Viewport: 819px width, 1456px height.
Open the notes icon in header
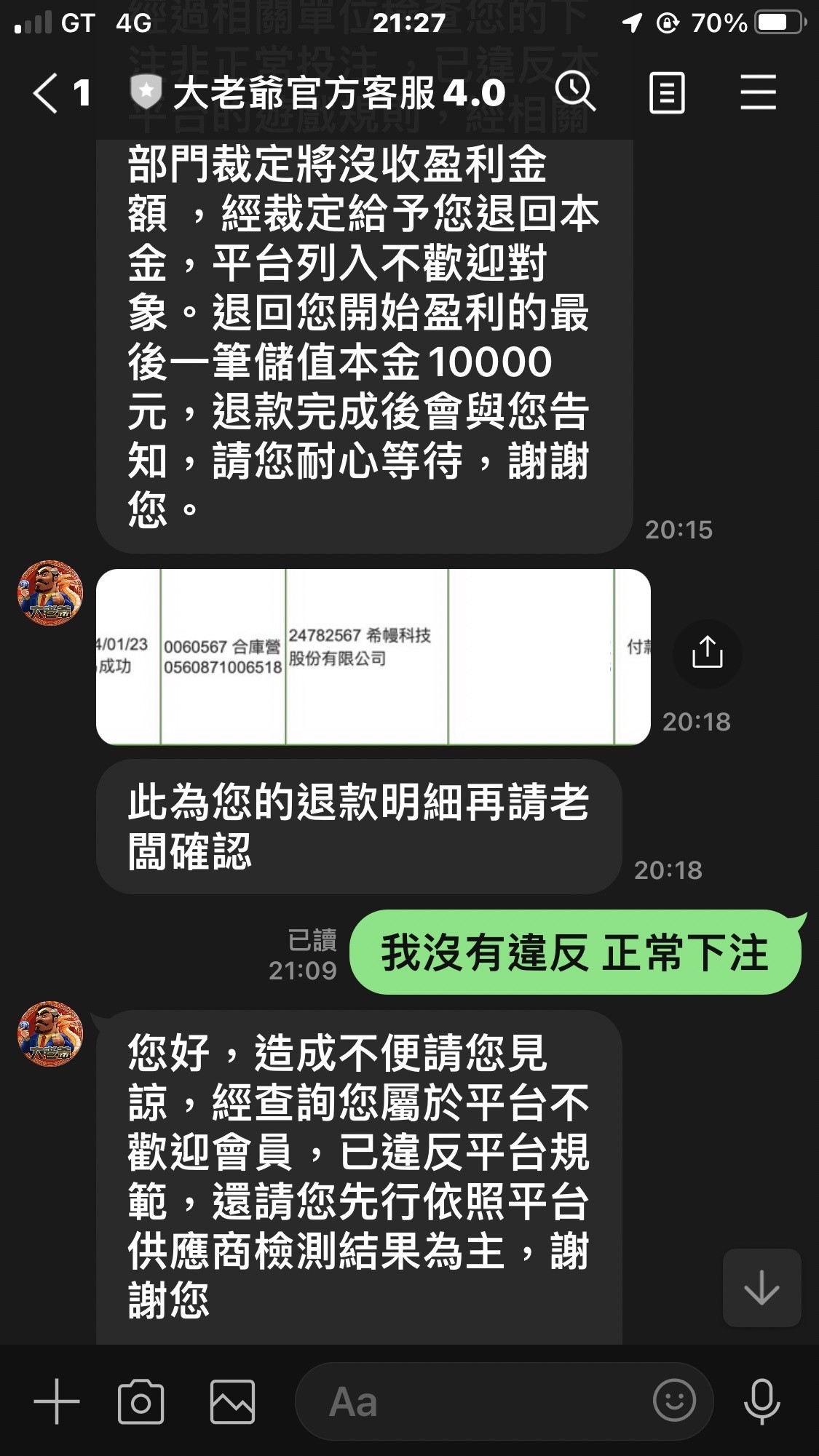point(667,93)
